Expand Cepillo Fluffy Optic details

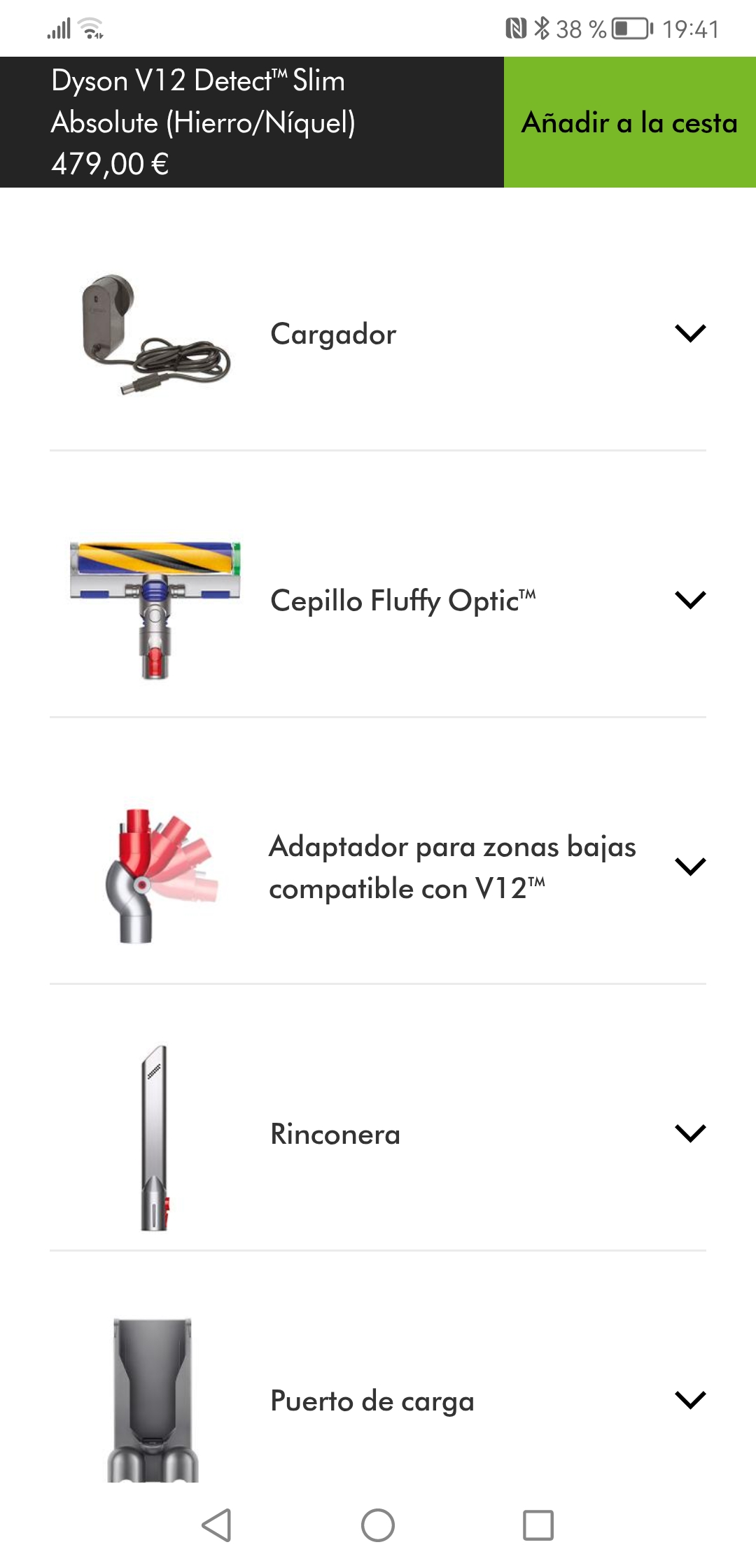click(690, 600)
